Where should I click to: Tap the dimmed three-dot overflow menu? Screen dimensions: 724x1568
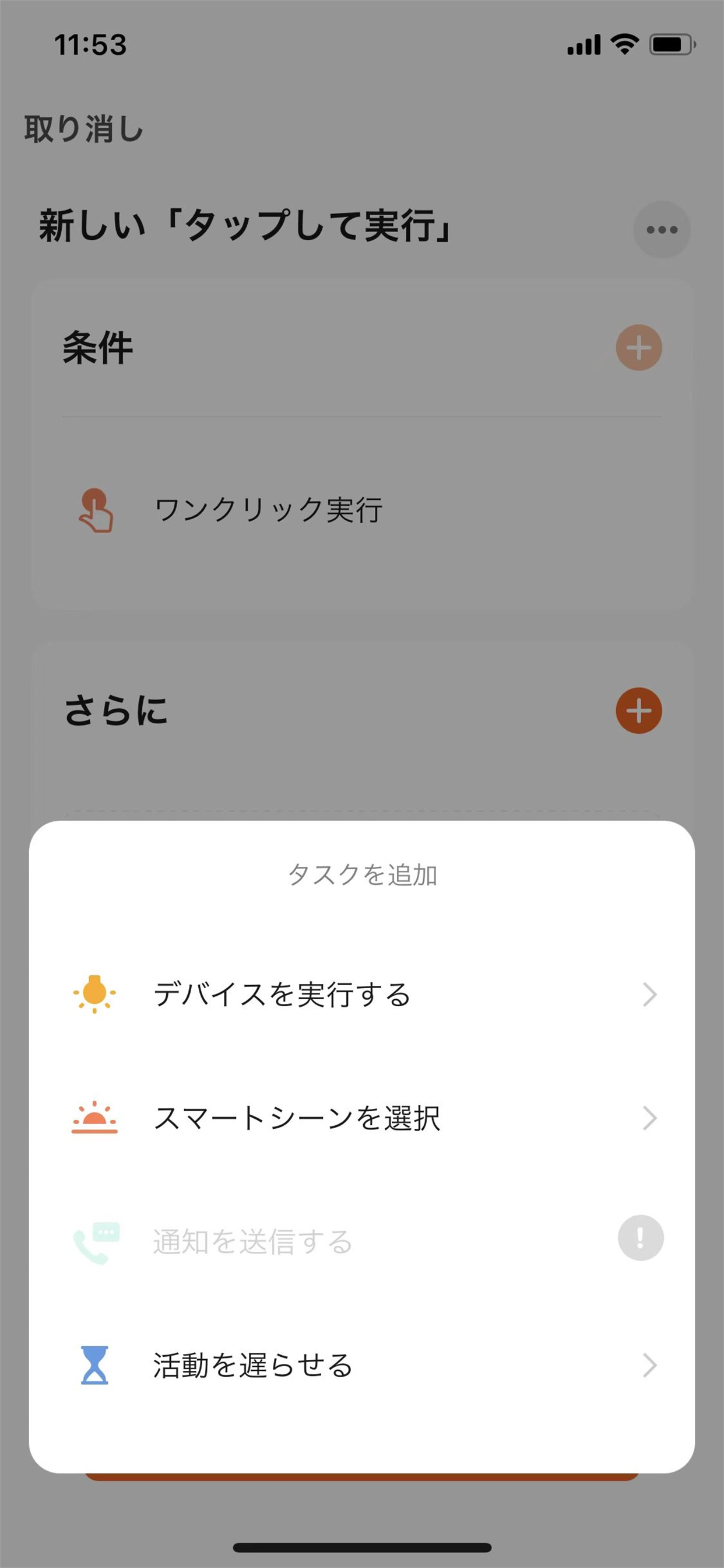pyautogui.click(x=662, y=229)
